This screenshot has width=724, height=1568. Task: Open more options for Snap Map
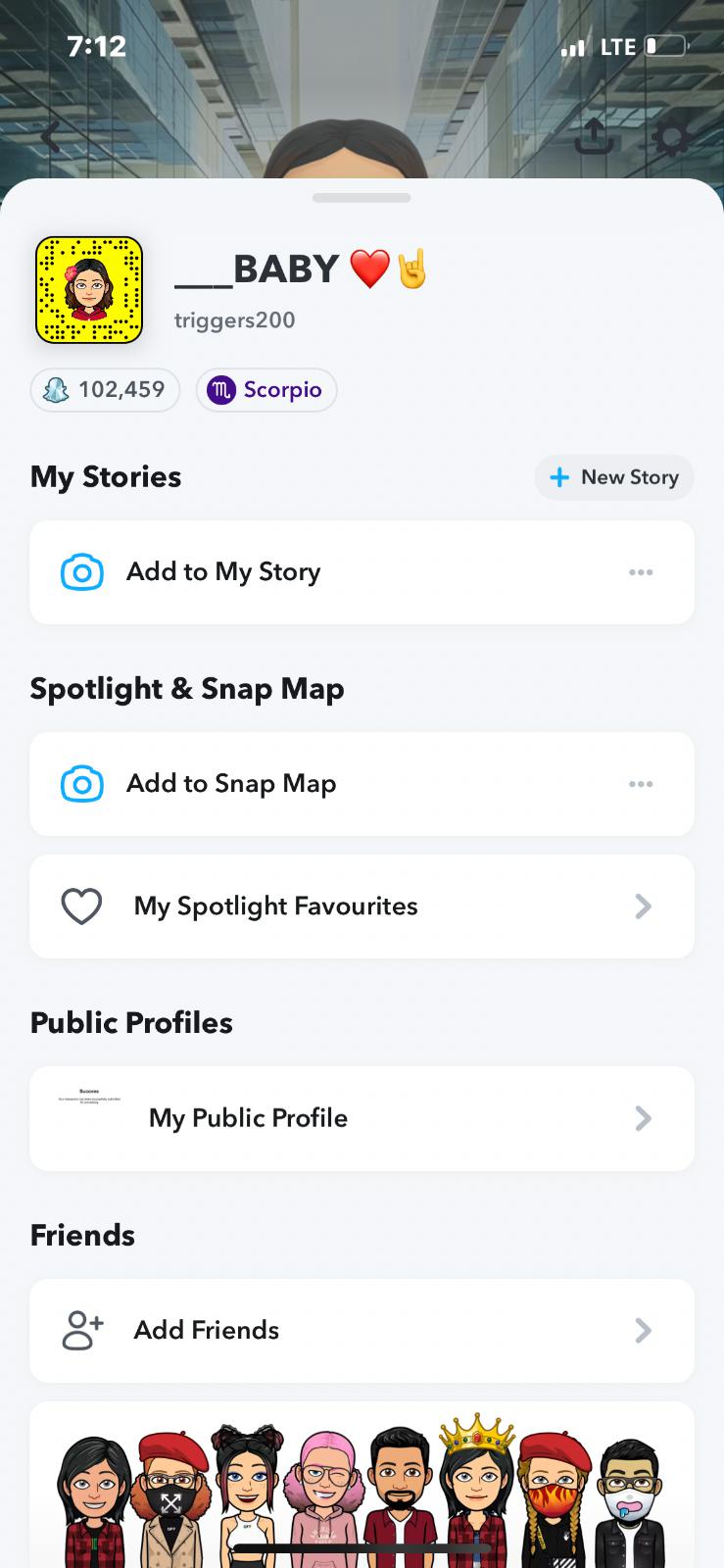[641, 784]
